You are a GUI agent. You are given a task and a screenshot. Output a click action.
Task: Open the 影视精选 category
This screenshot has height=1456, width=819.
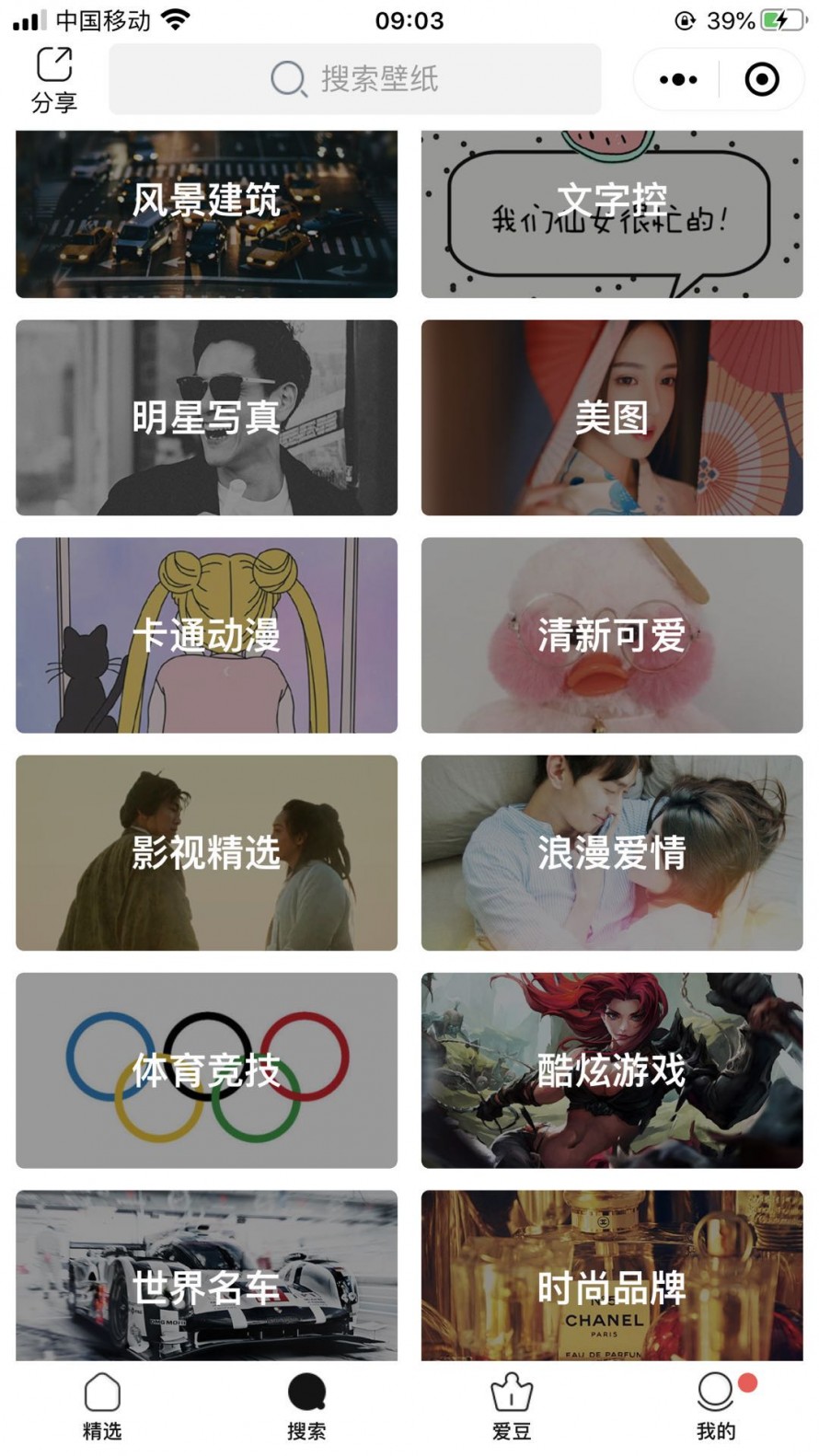coord(206,853)
